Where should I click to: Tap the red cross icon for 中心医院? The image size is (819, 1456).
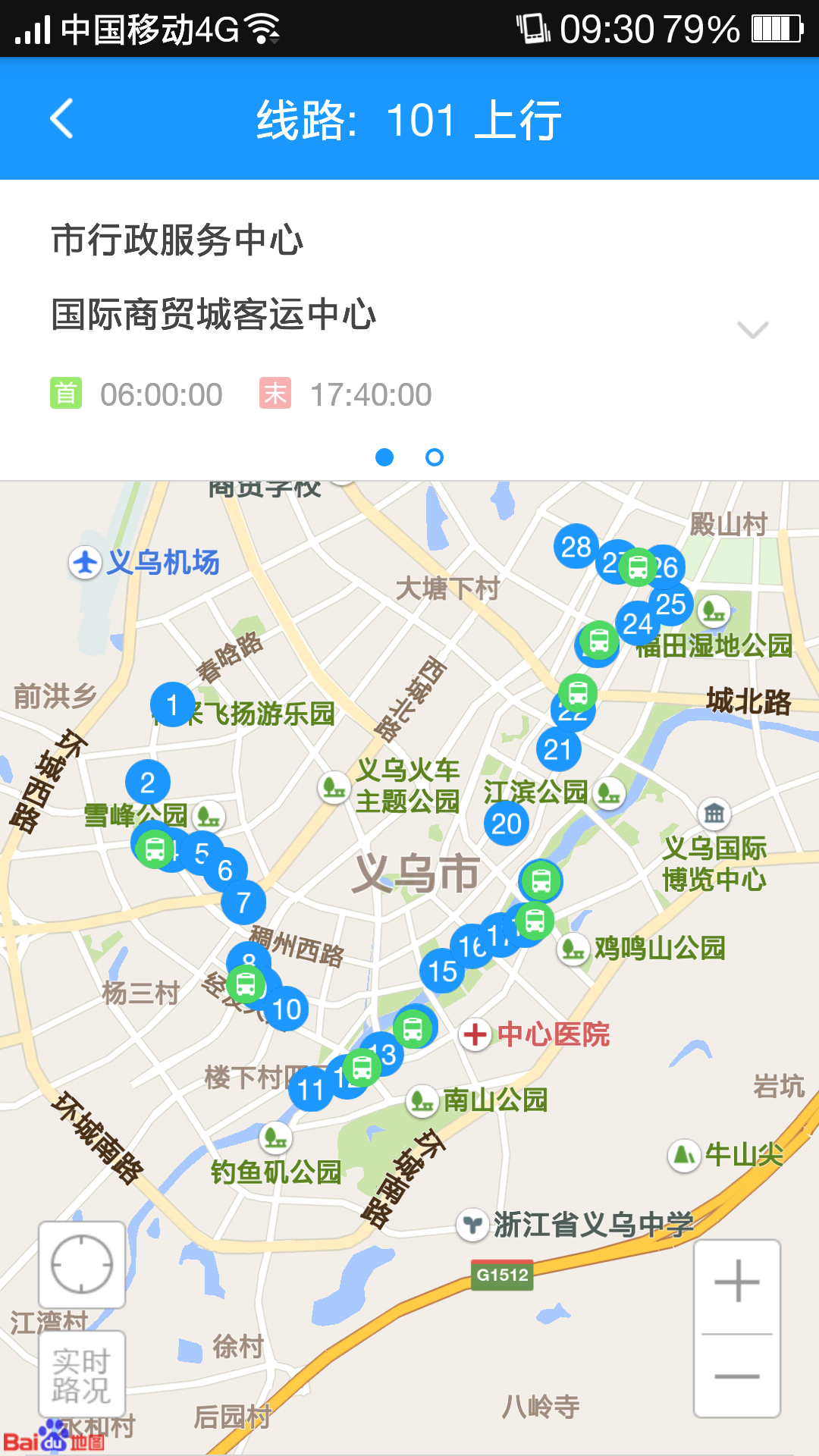tap(476, 1035)
